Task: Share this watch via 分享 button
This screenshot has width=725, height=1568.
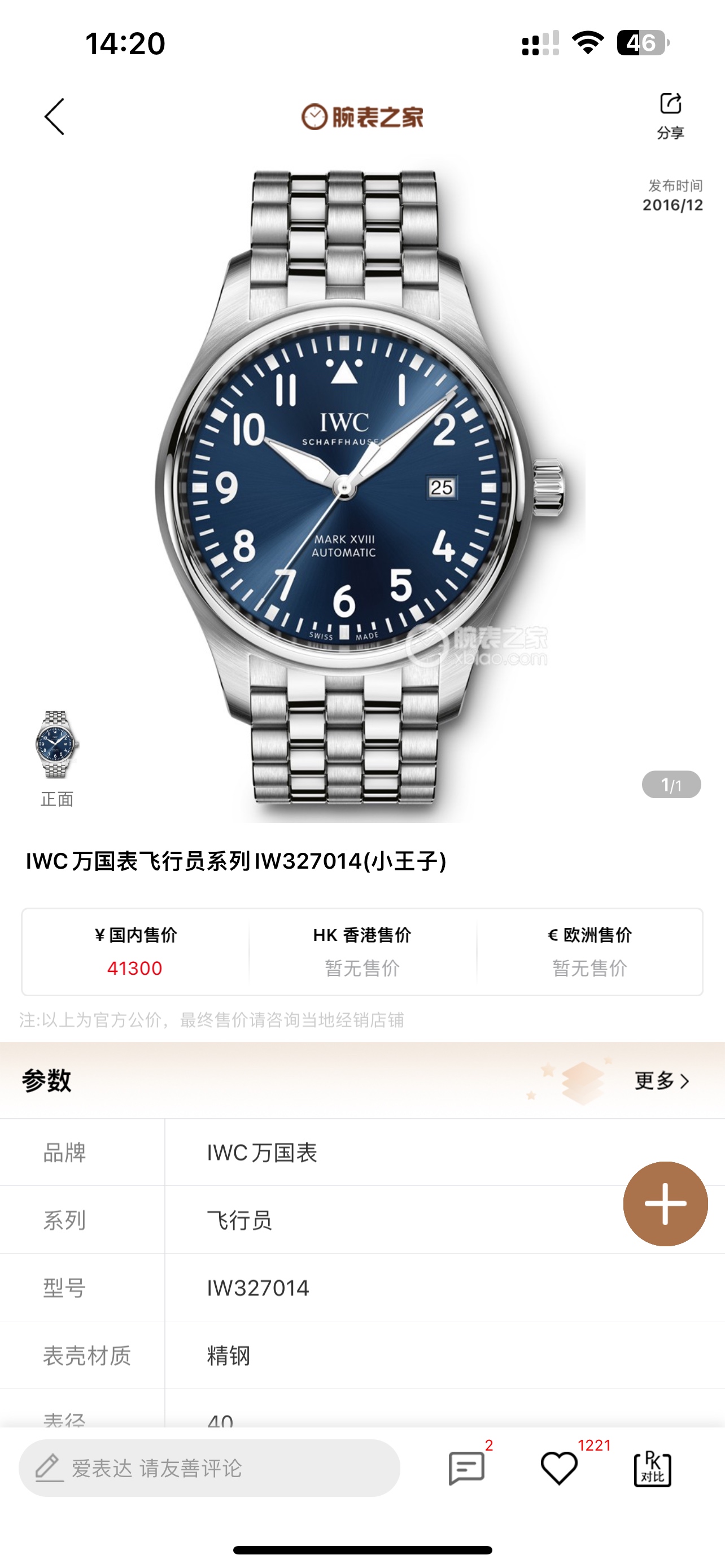Action: click(x=670, y=115)
